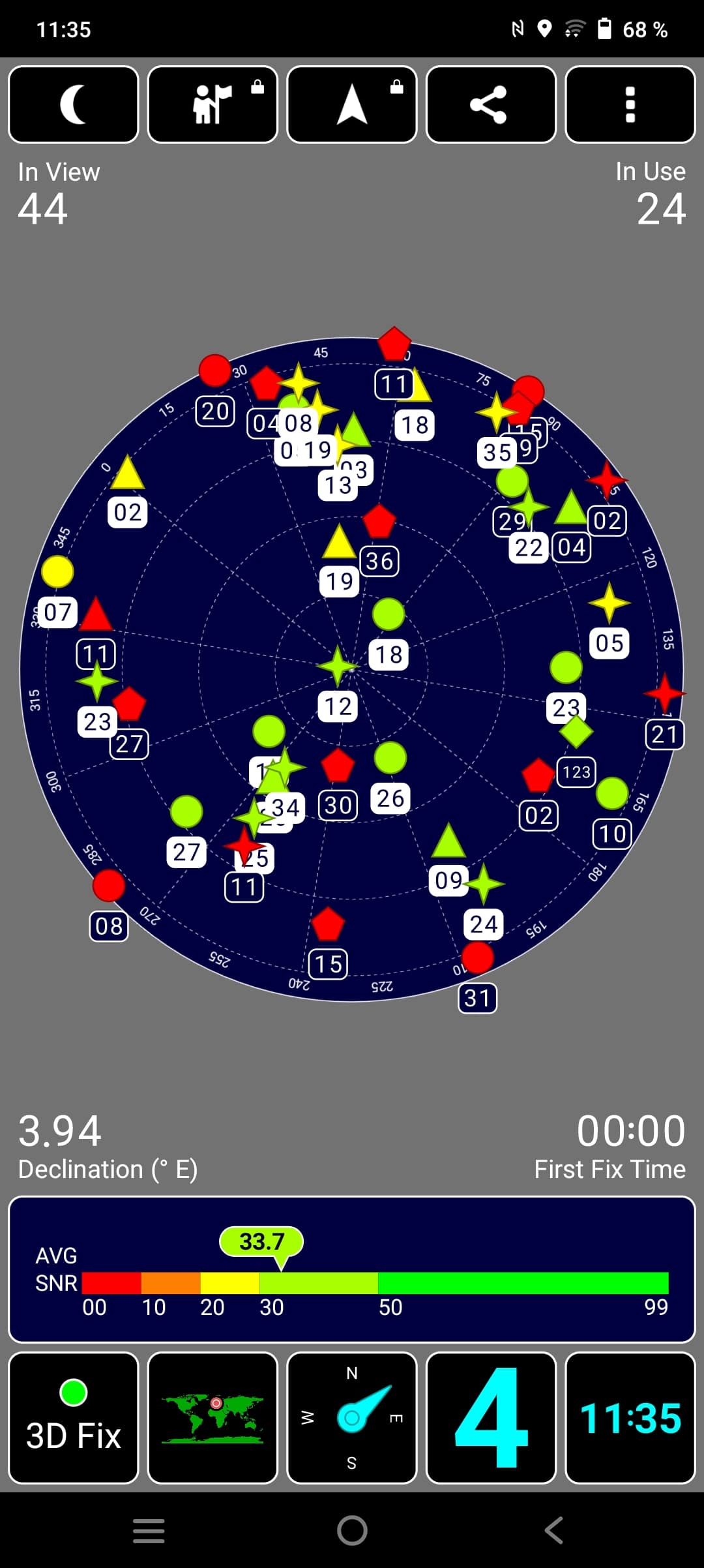Toggle night mode with the moon button

[74, 104]
